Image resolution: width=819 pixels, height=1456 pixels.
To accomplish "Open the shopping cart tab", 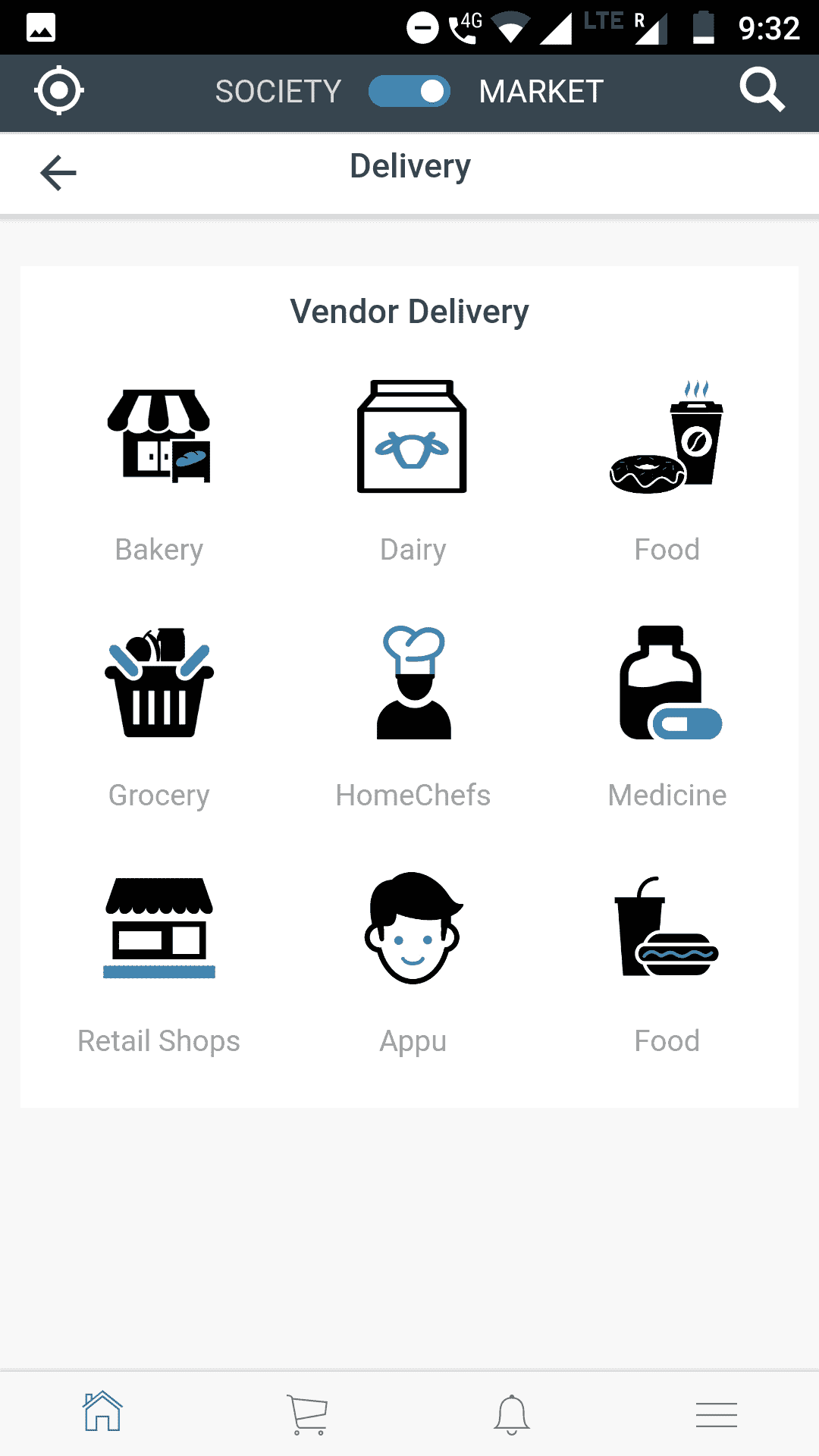I will [307, 1414].
